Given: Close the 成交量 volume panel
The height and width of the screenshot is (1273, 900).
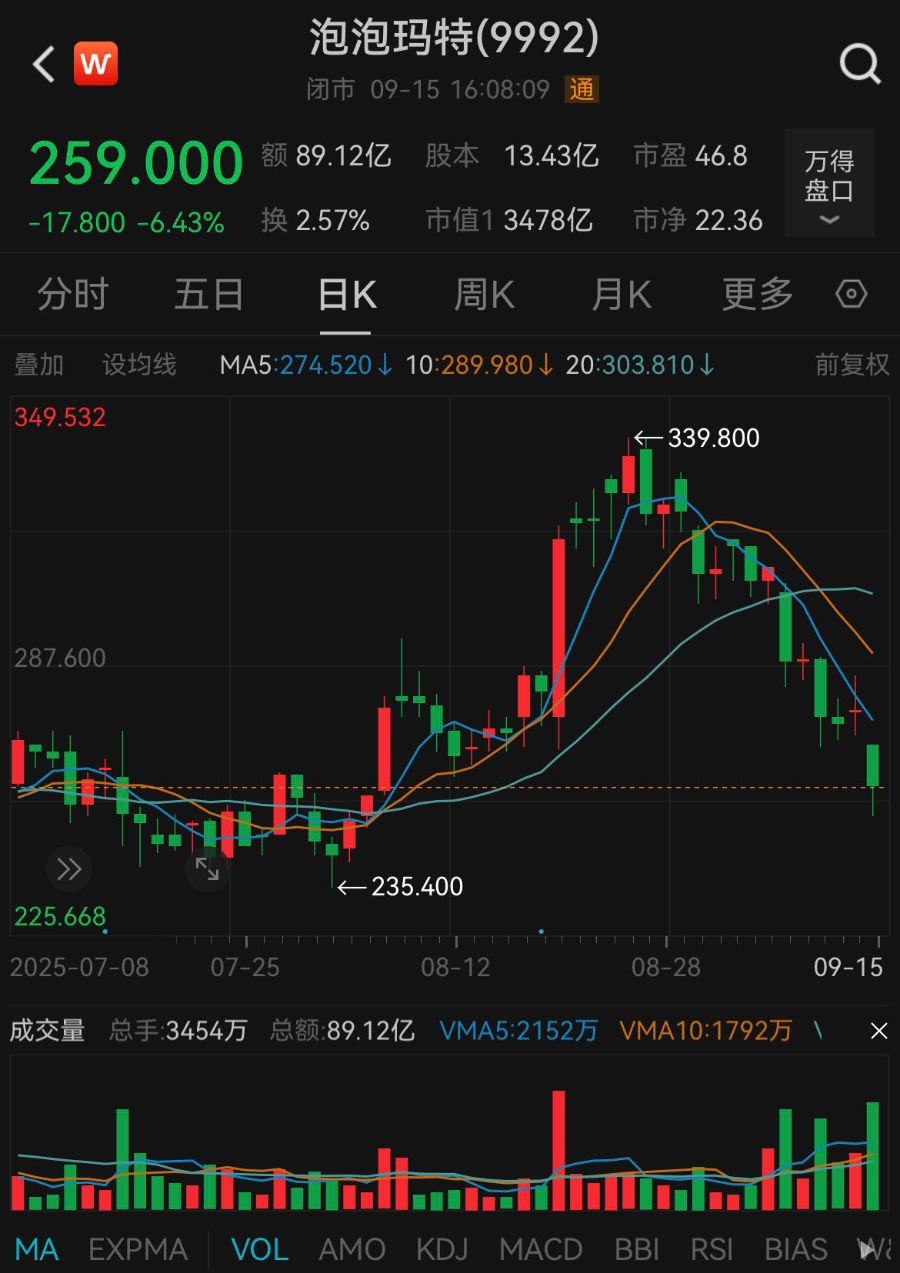Looking at the screenshot, I should (878, 1031).
